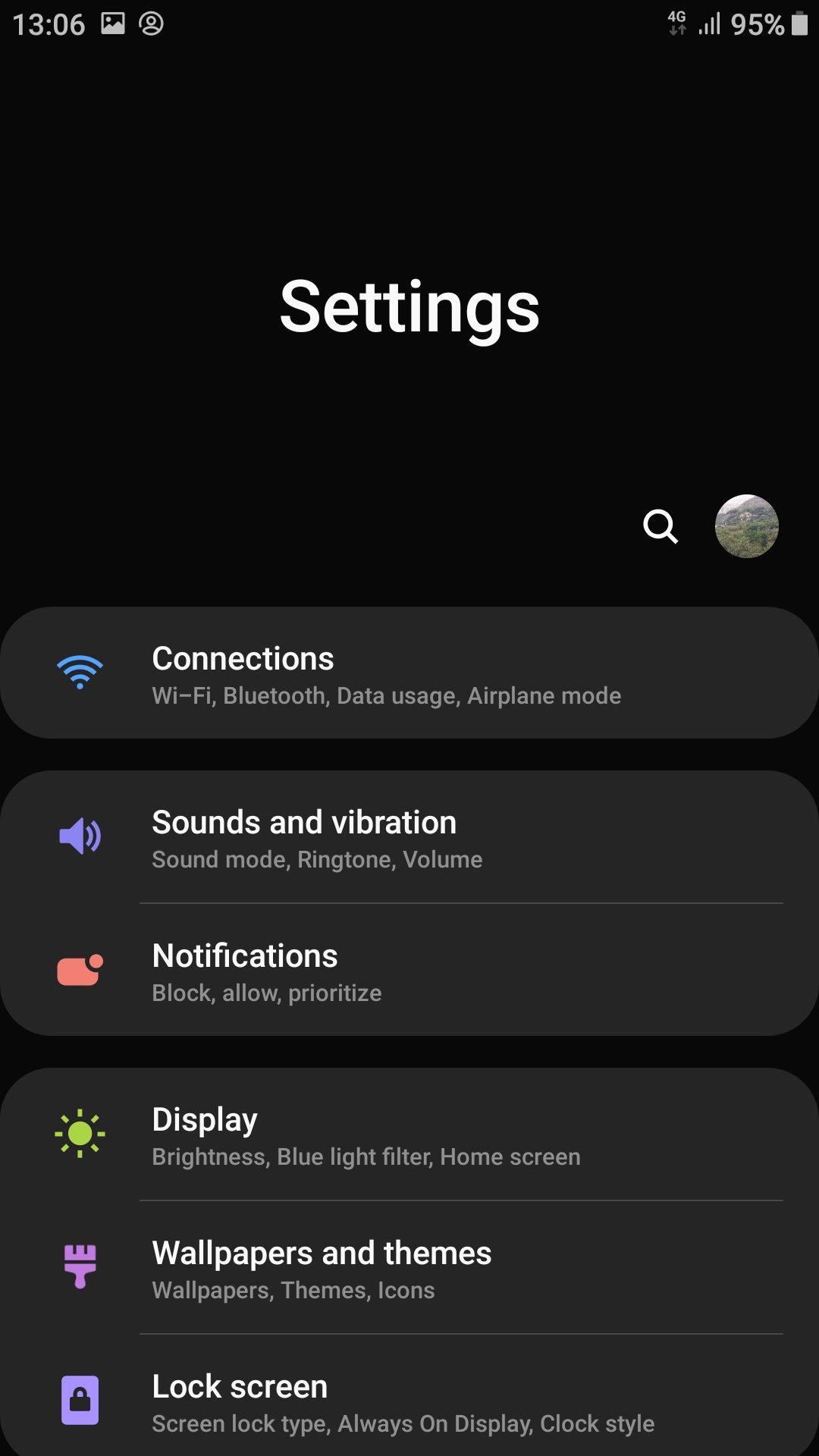Viewport: 819px width, 1456px height.
Task: Open the settings search icon
Action: pyautogui.click(x=660, y=526)
